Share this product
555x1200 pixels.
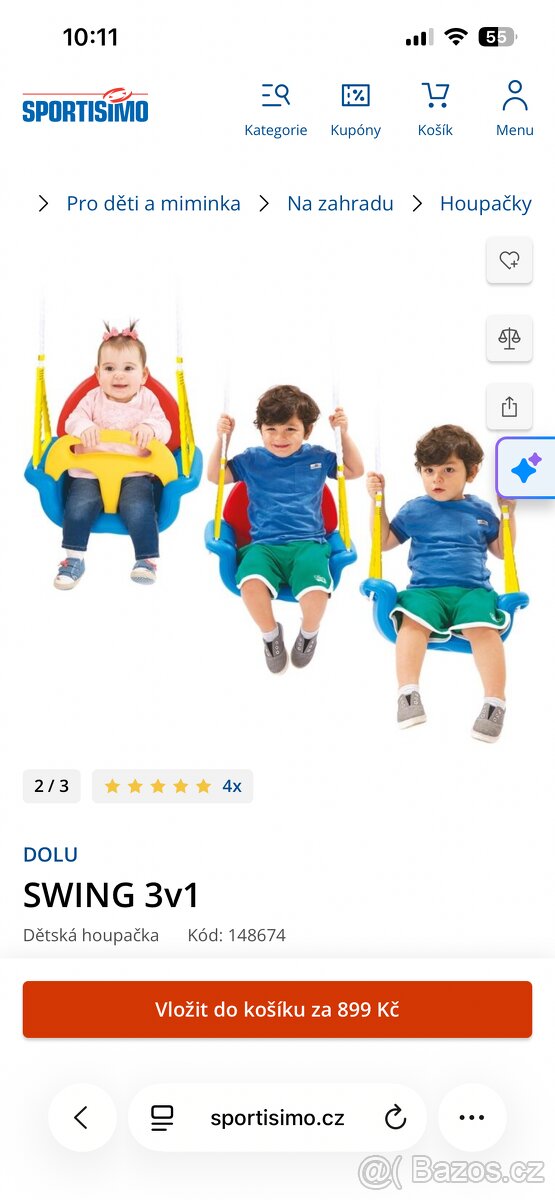point(509,407)
